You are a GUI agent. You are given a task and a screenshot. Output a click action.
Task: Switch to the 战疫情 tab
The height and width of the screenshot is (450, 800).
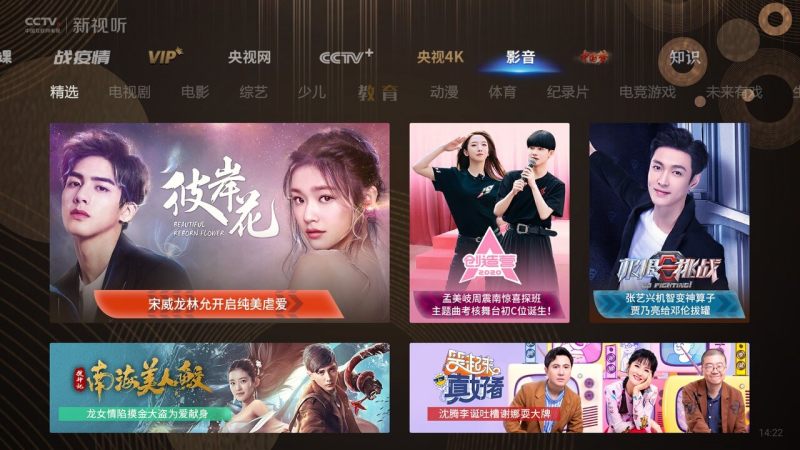tap(81, 57)
